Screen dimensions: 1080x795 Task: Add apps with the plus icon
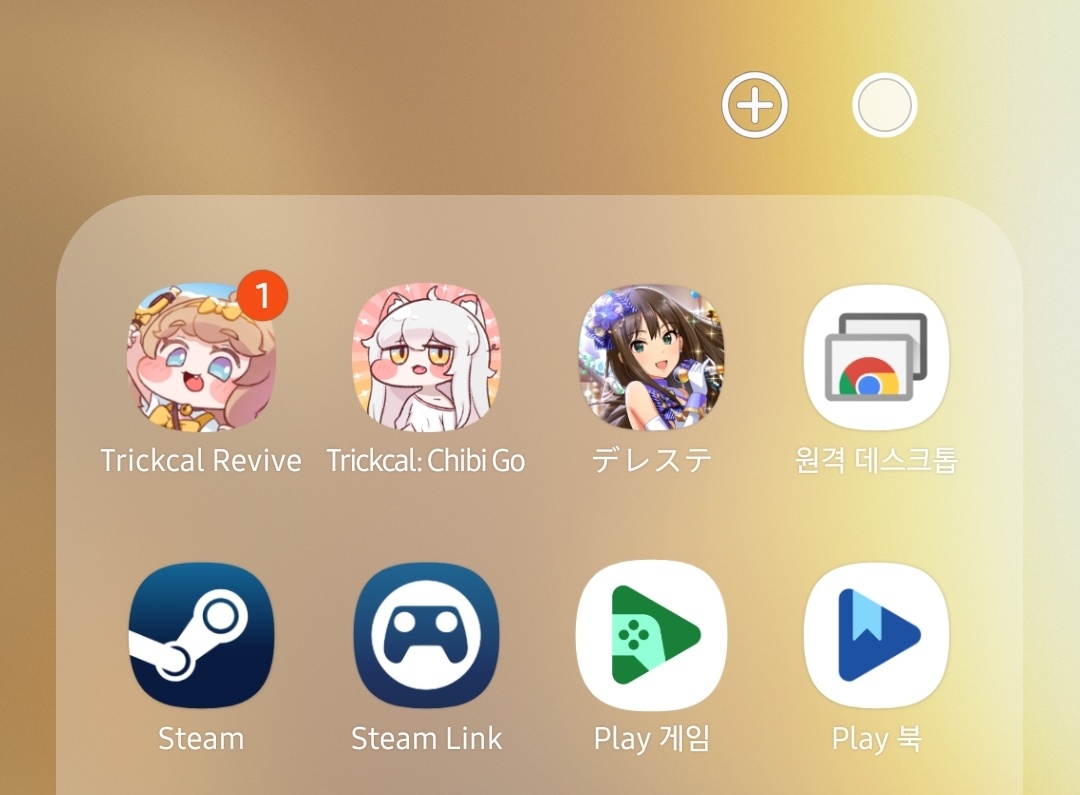pyautogui.click(x=755, y=105)
